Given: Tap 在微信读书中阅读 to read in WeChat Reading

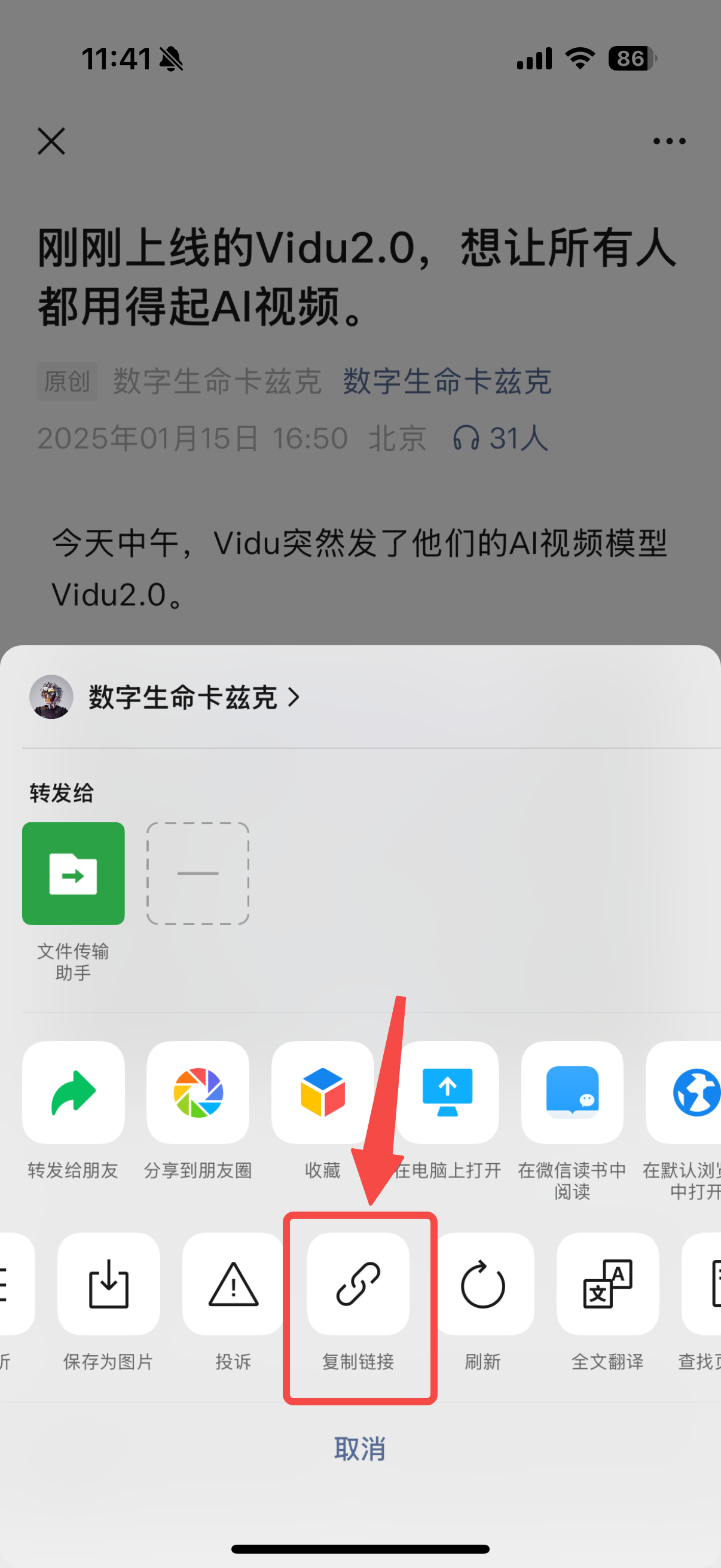Looking at the screenshot, I should (x=572, y=1092).
